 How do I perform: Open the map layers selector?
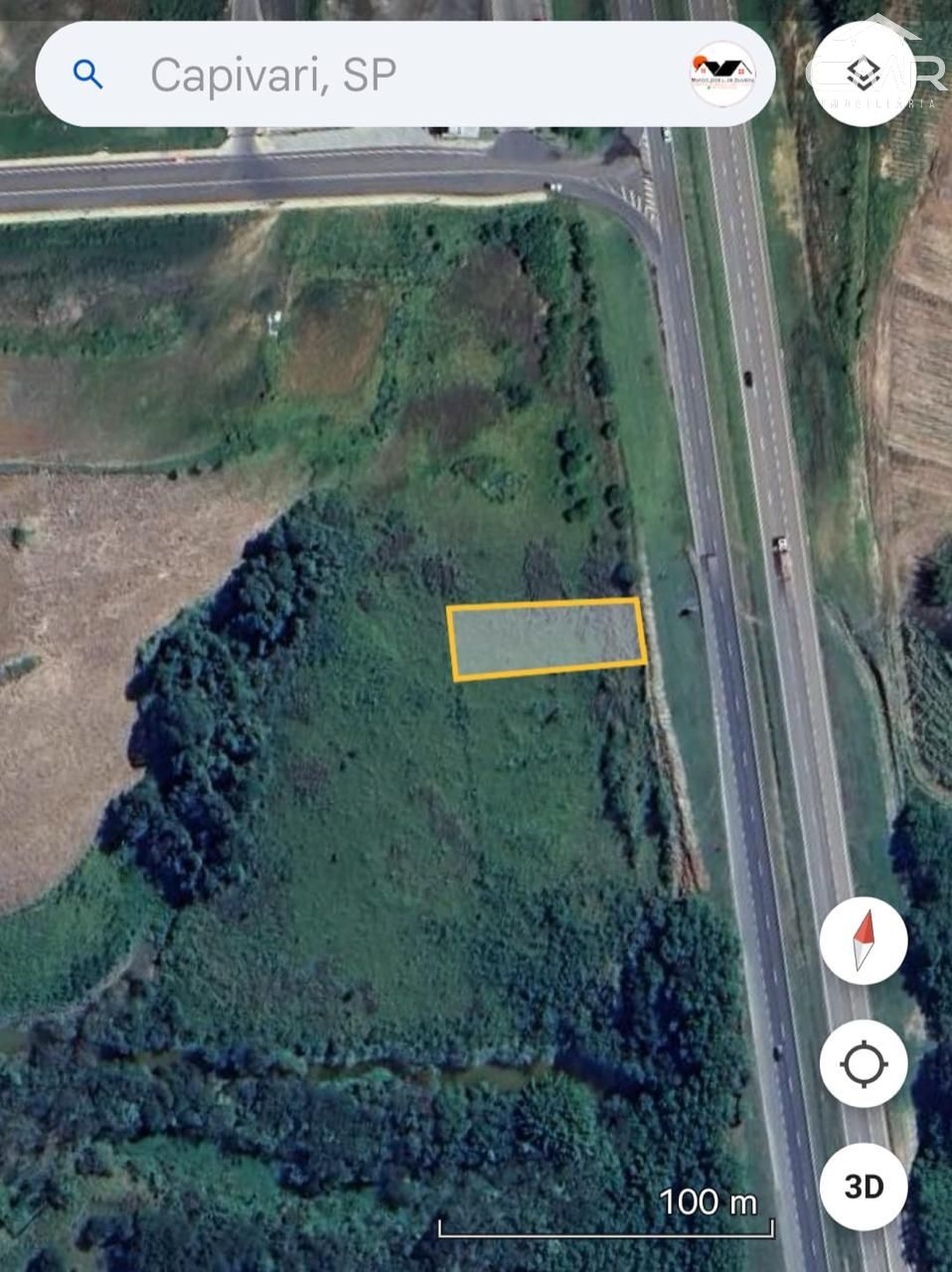pyautogui.click(x=864, y=73)
